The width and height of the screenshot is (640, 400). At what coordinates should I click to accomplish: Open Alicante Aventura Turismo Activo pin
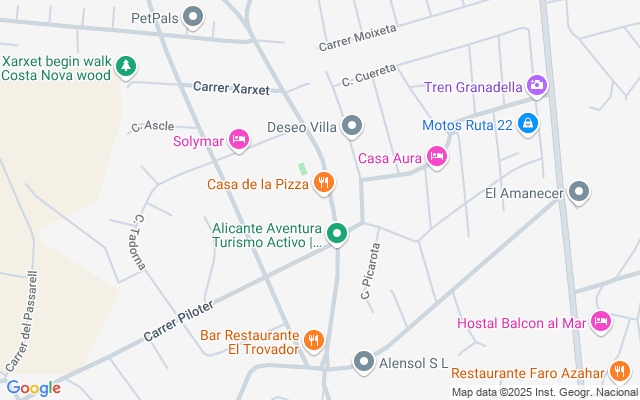(x=337, y=234)
